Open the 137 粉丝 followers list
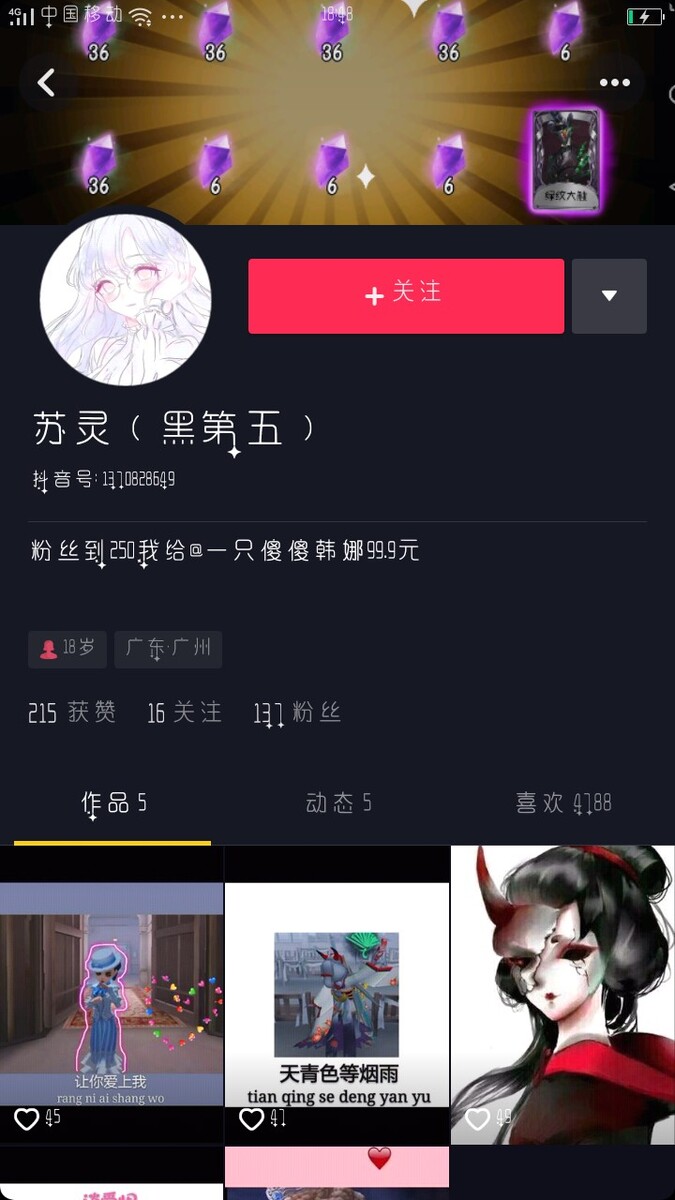 [297, 712]
